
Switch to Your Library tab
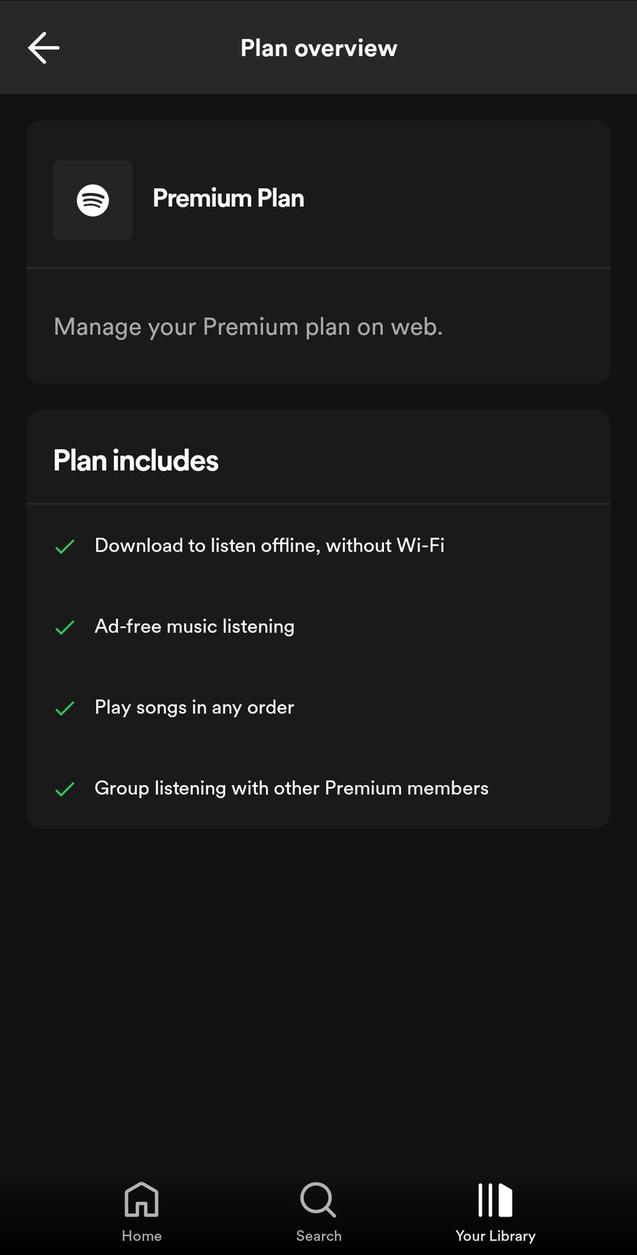(x=495, y=1210)
